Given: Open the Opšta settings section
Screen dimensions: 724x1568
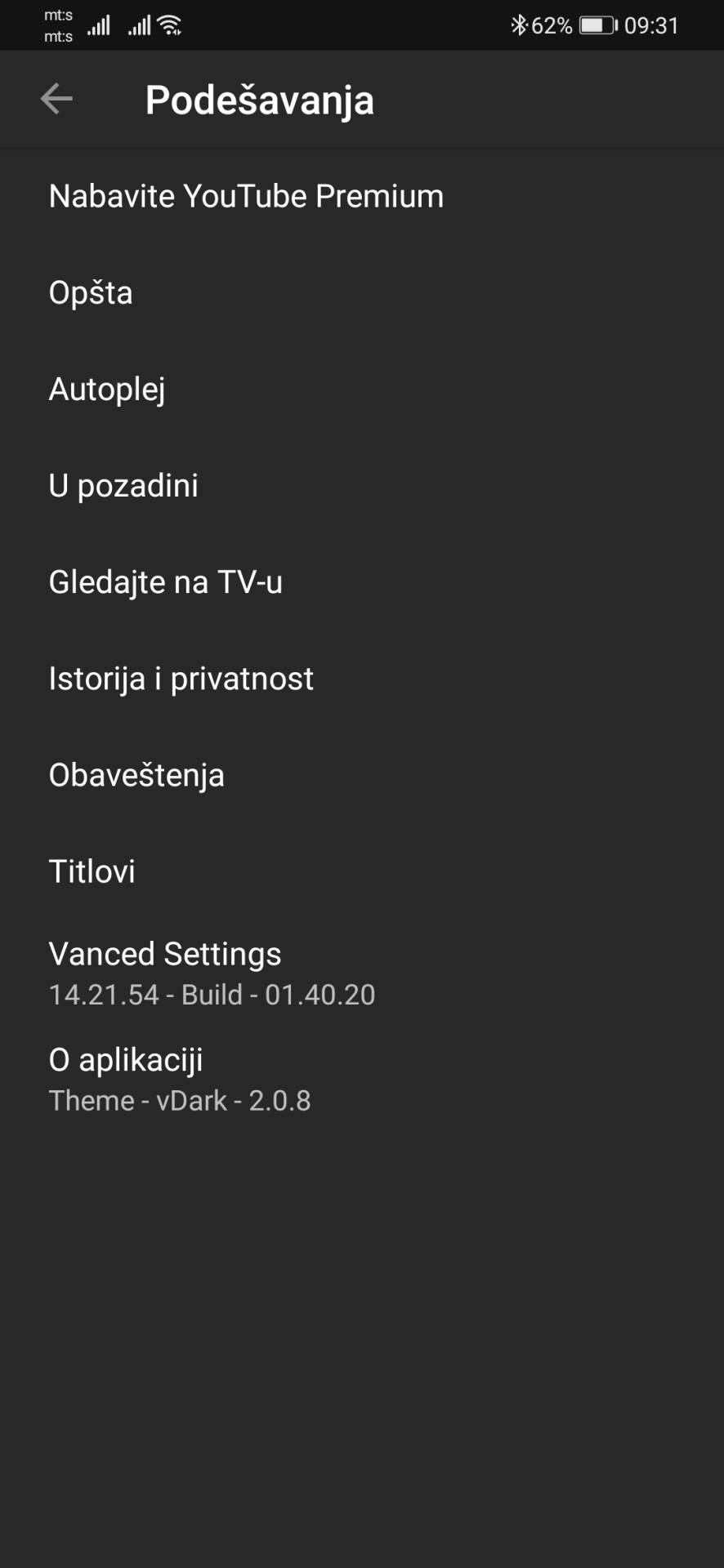Looking at the screenshot, I should point(90,292).
